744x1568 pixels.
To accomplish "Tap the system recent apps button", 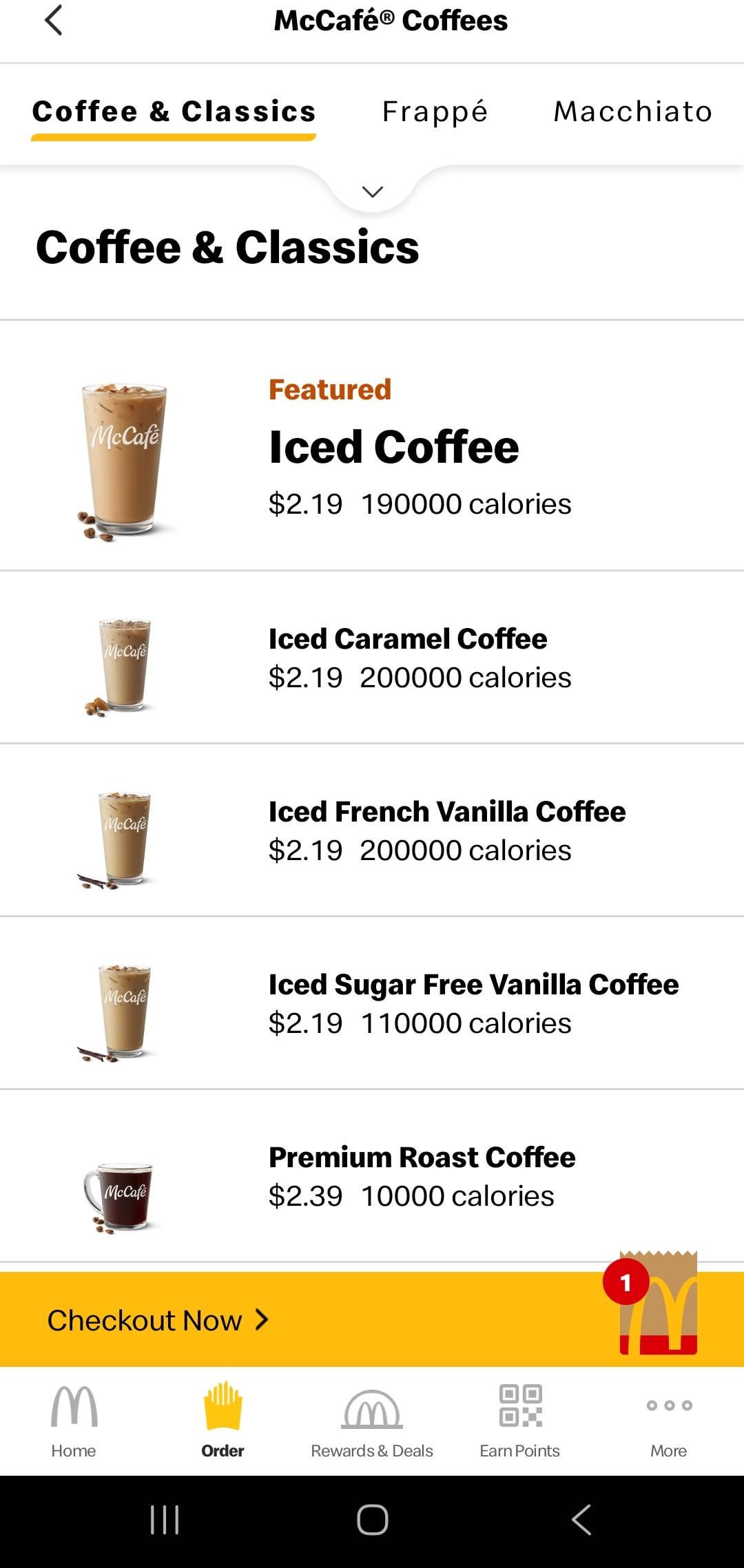I will coord(165,1520).
